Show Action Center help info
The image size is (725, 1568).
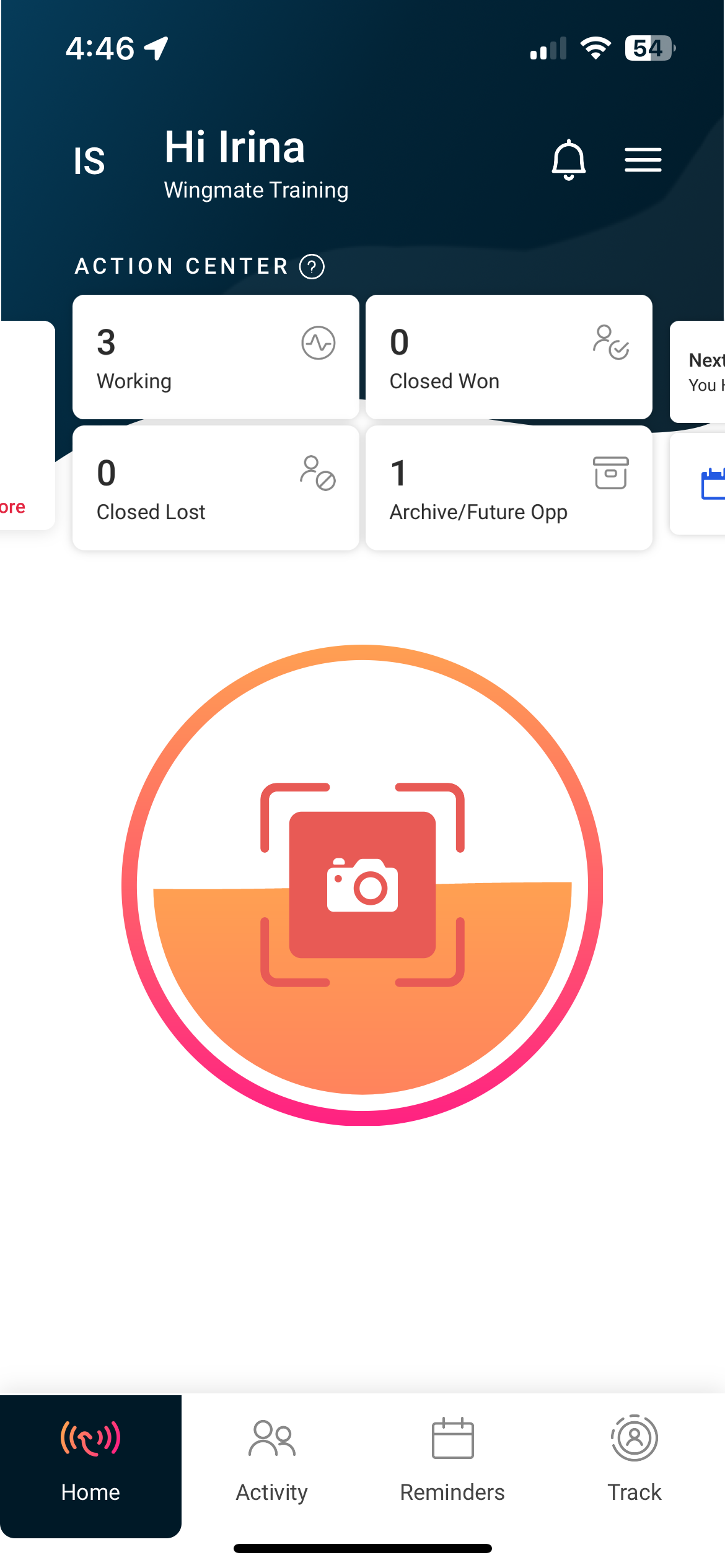pos(312,267)
